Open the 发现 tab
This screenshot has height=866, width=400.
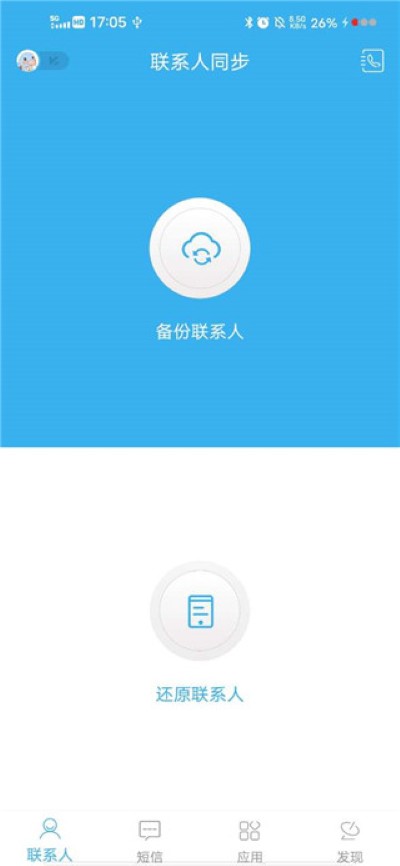350,841
